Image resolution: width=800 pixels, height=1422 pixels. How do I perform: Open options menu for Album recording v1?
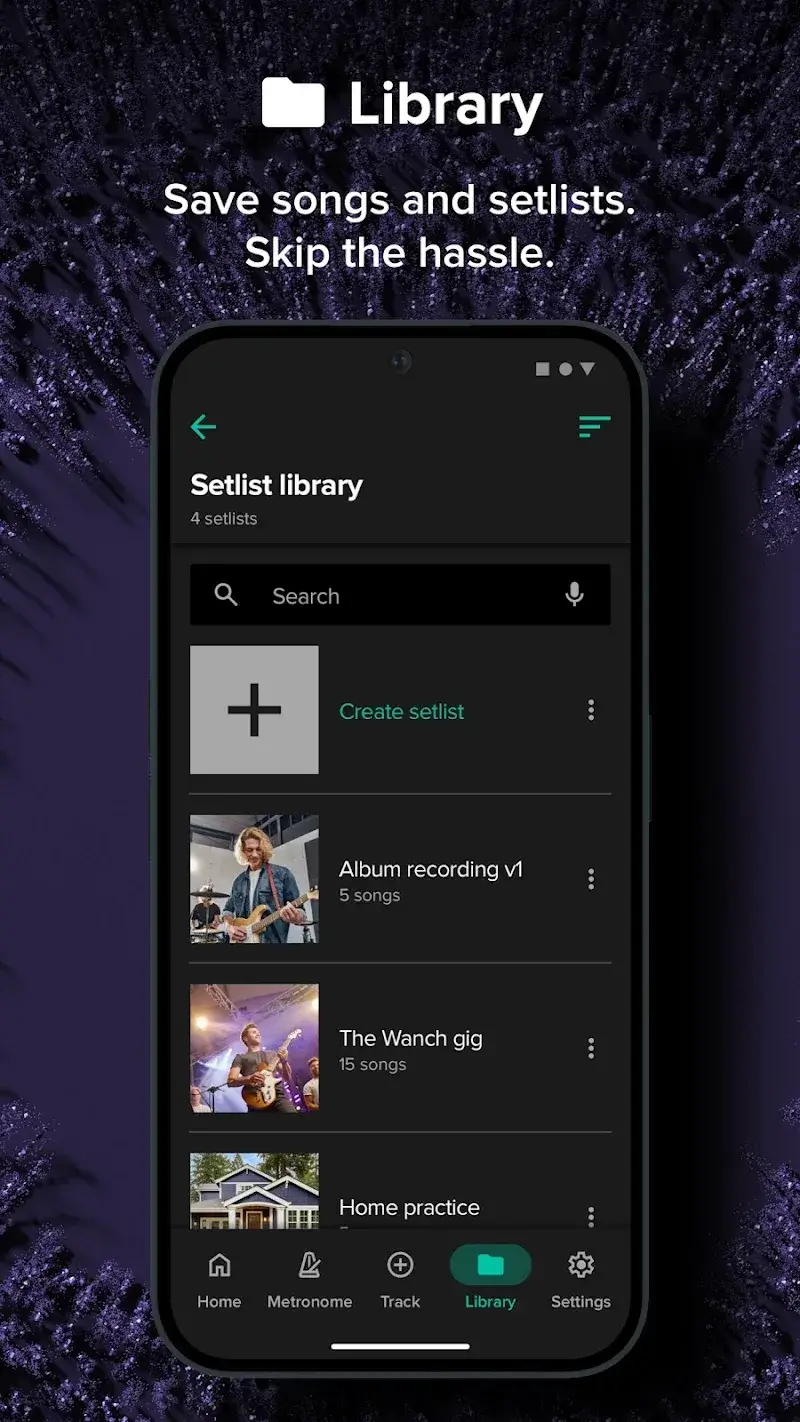[x=591, y=879]
